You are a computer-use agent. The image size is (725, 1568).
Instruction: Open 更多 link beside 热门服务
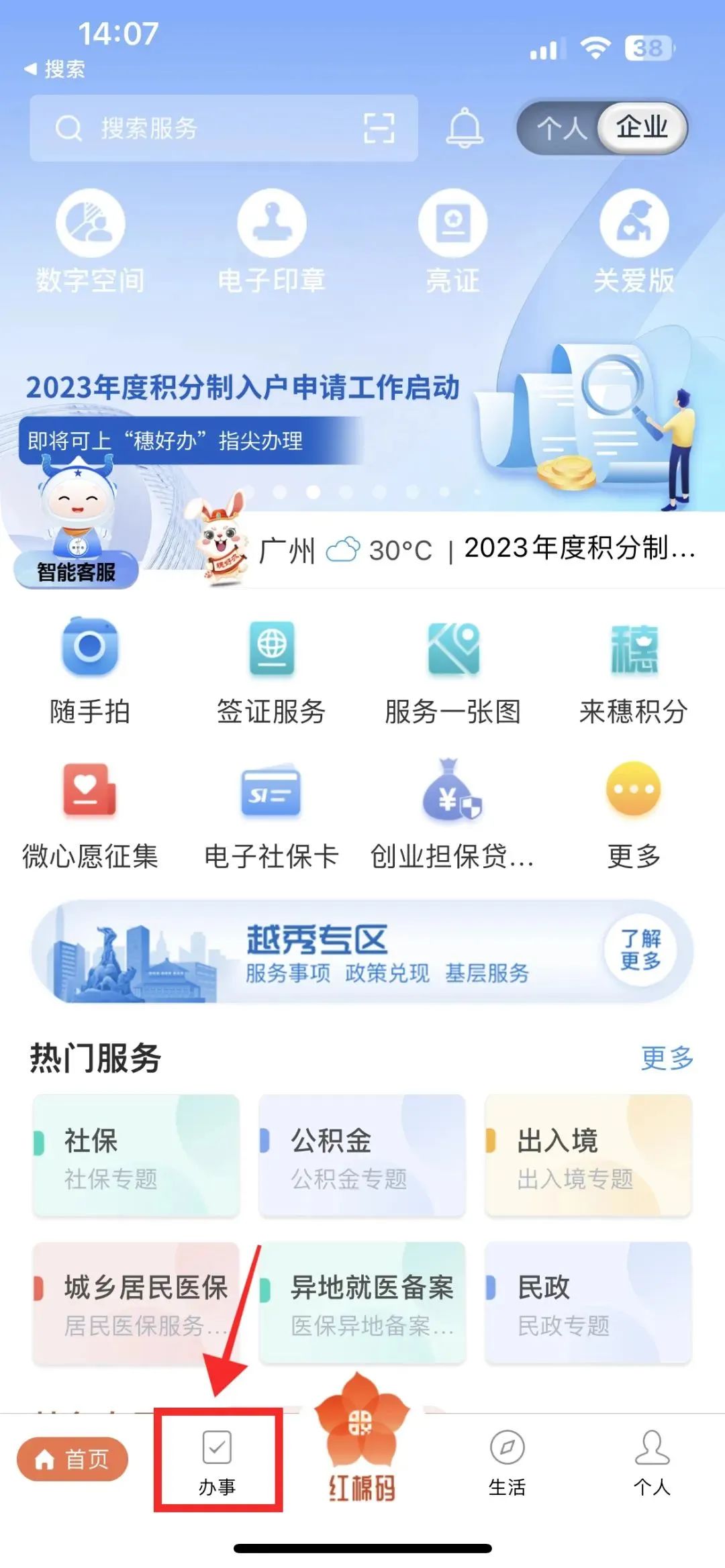(x=667, y=1058)
